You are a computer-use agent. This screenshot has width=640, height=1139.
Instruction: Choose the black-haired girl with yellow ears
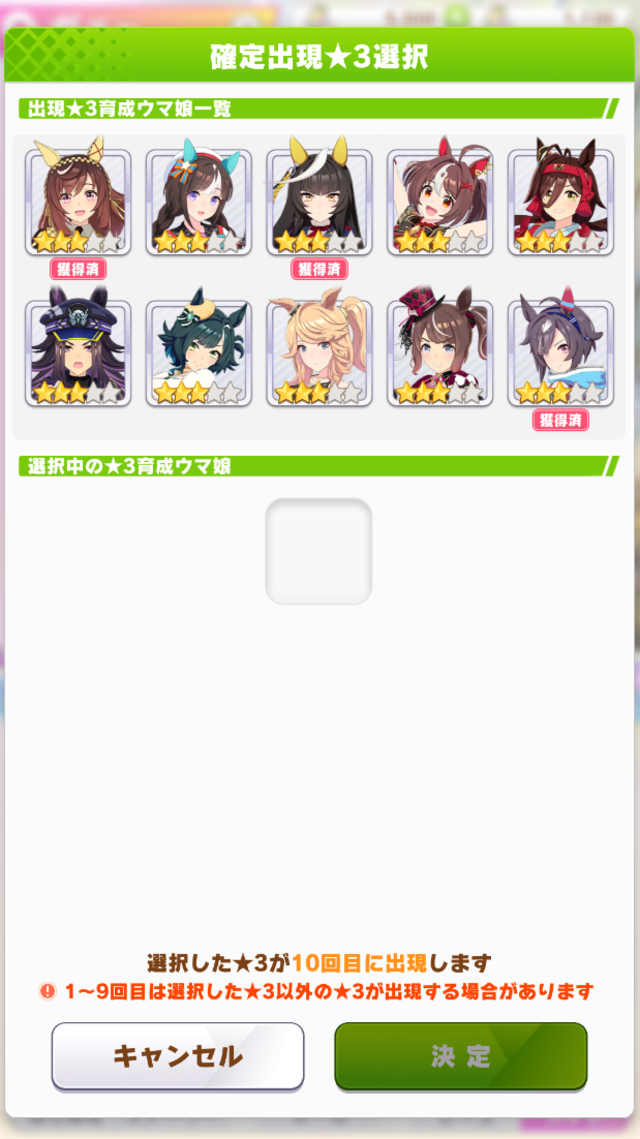[x=319, y=202]
